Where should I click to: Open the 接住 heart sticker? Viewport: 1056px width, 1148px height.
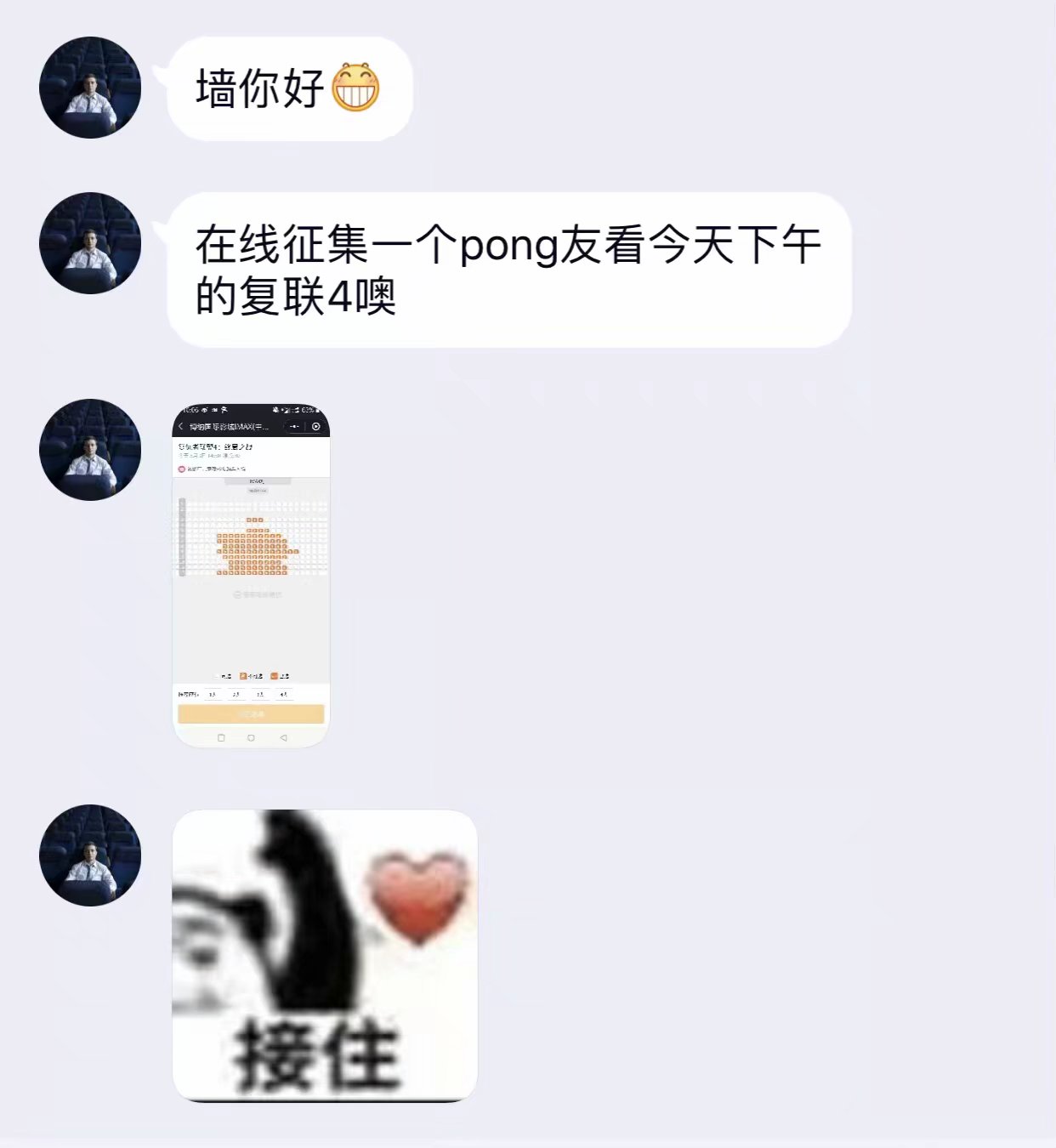[x=324, y=955]
